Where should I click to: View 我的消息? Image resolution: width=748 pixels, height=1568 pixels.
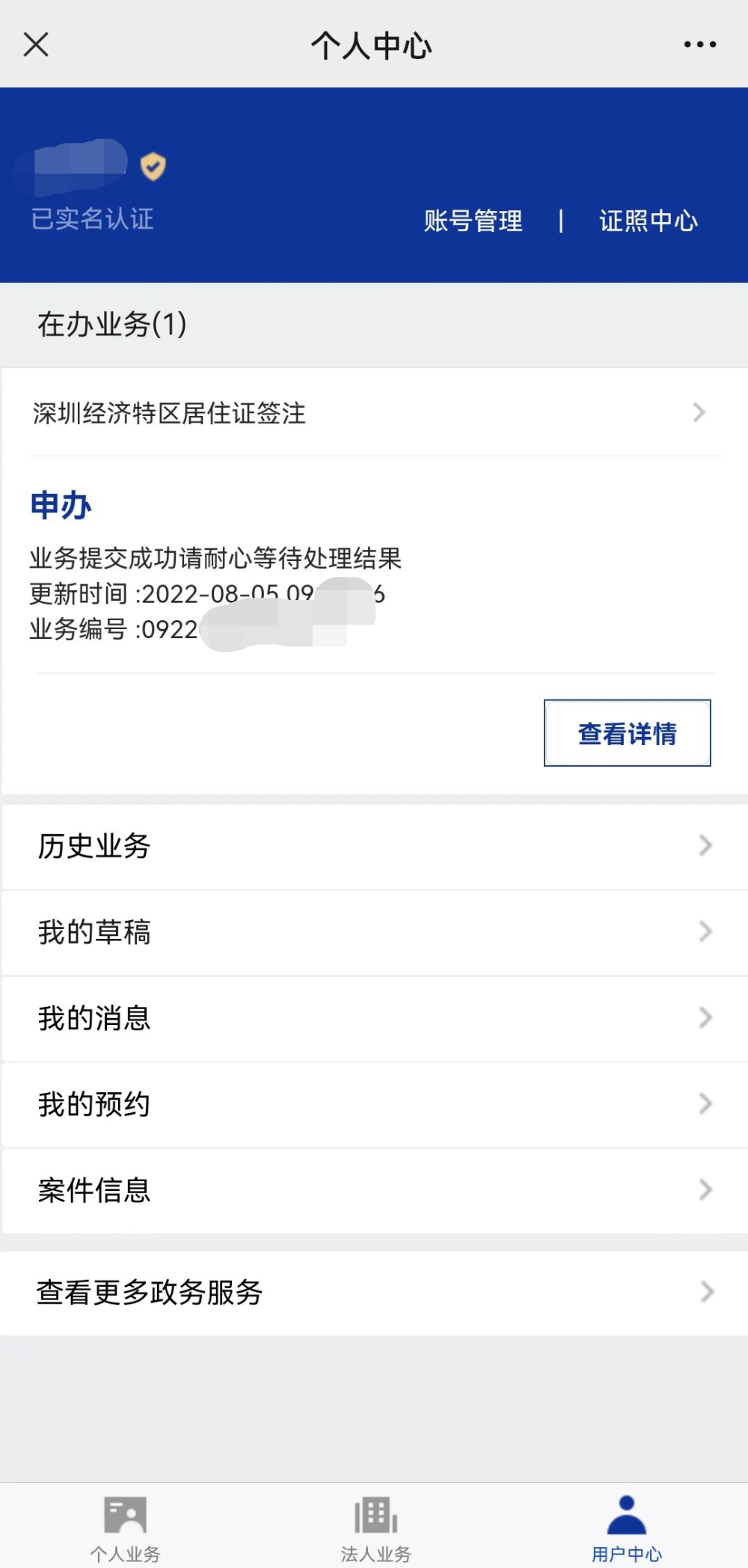374,1018
